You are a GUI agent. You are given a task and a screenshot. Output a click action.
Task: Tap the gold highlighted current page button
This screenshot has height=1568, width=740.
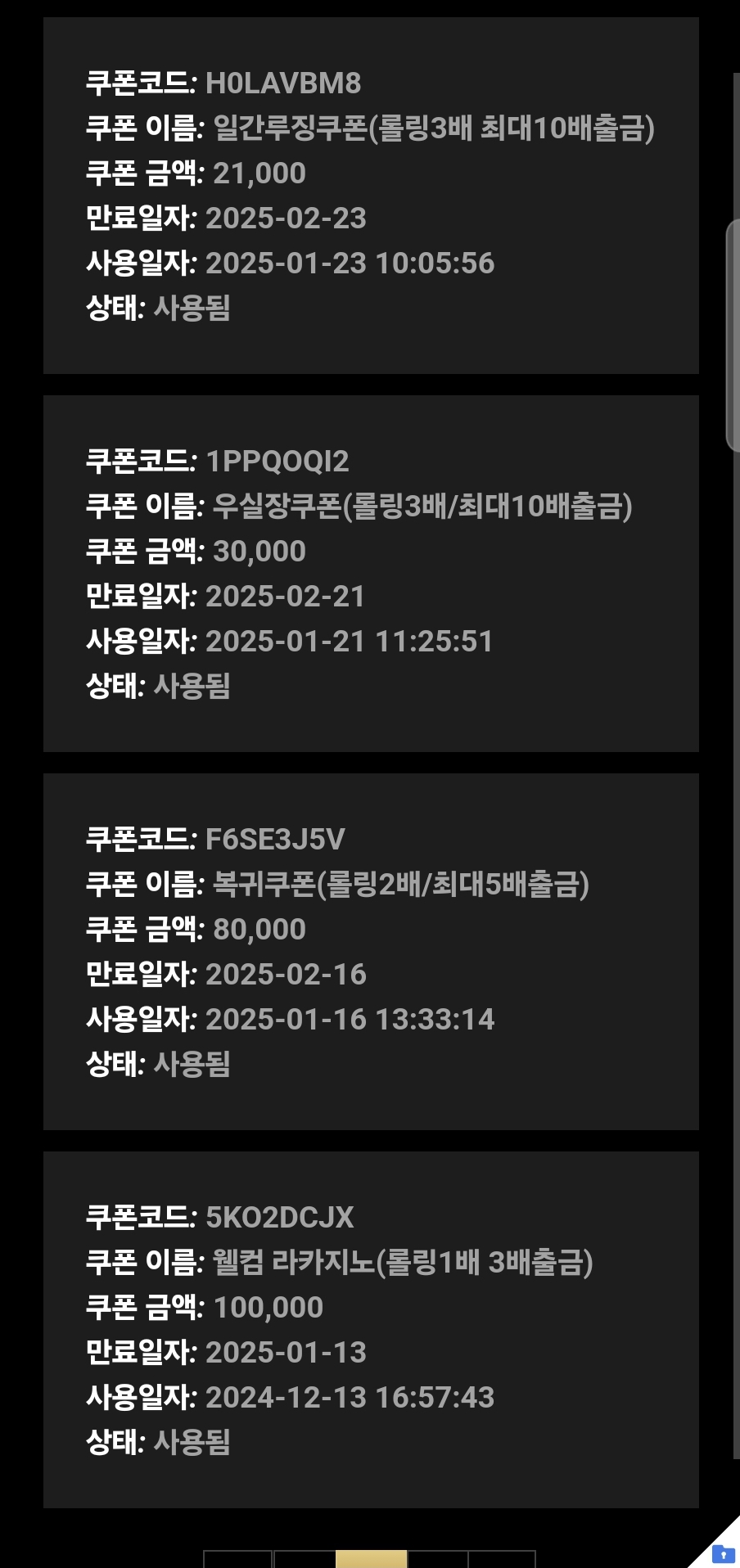[x=372, y=1559]
